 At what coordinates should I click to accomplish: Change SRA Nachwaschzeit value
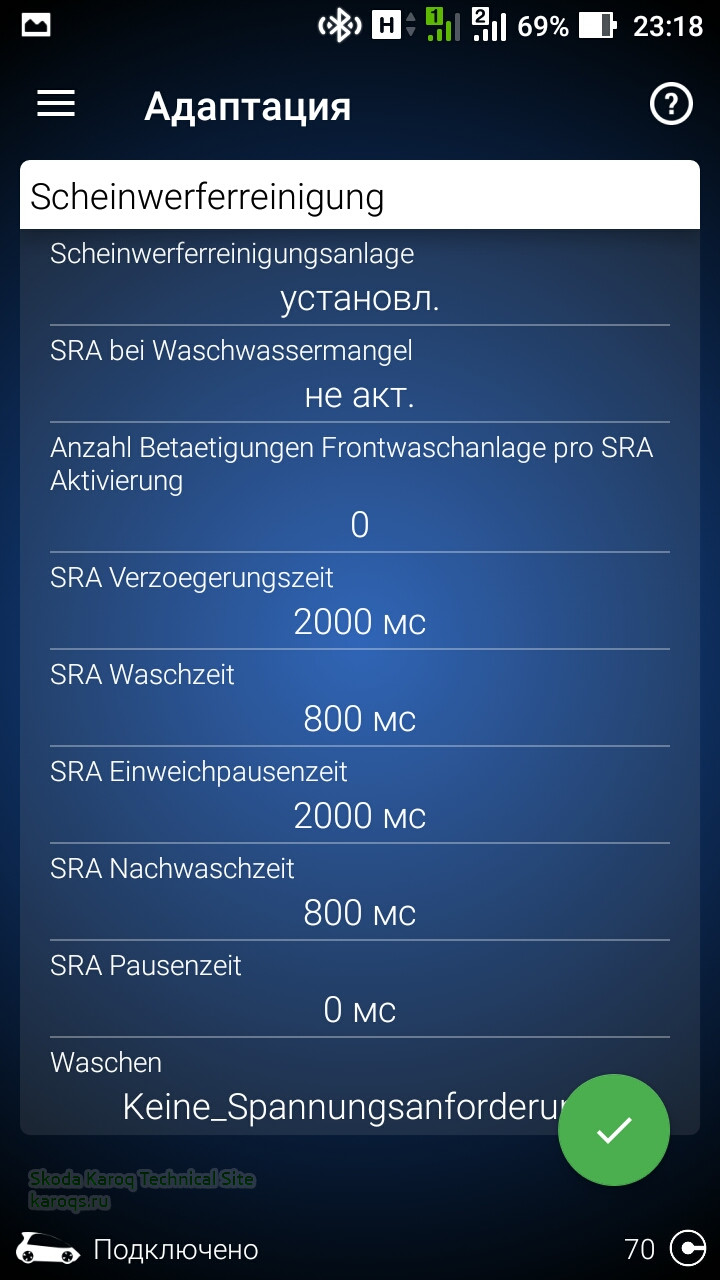360,912
